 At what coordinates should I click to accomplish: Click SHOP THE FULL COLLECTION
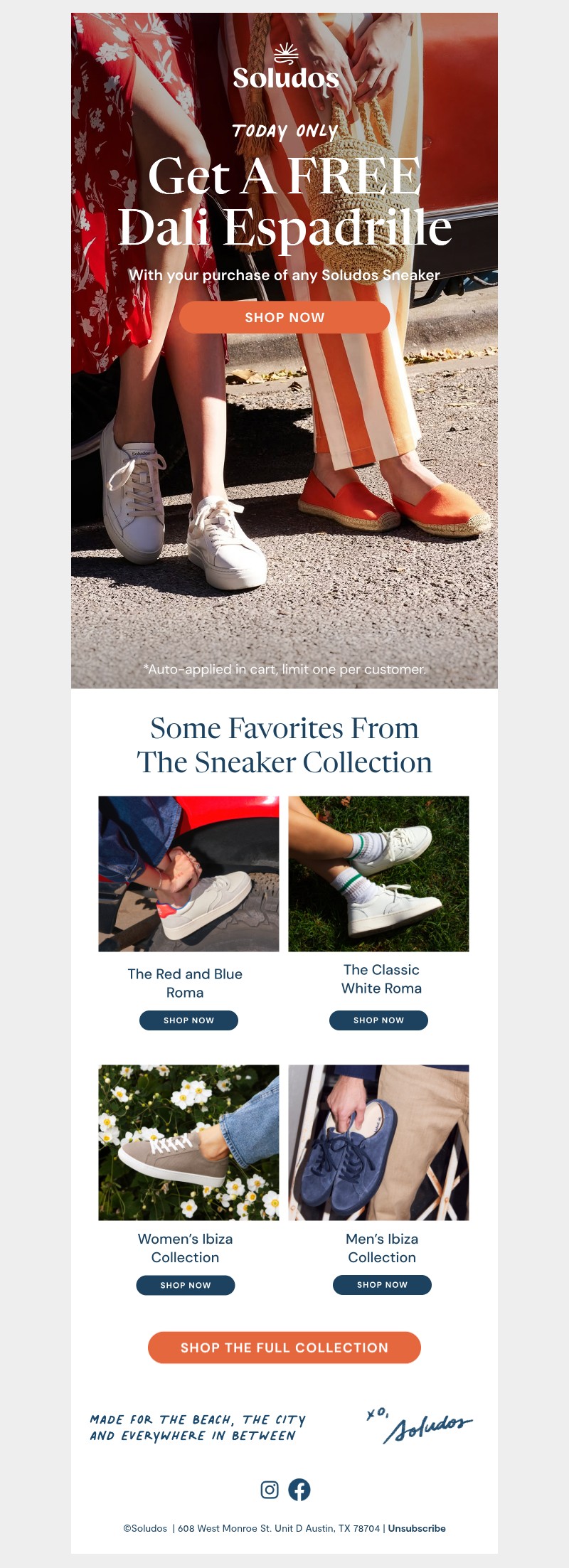(284, 1347)
